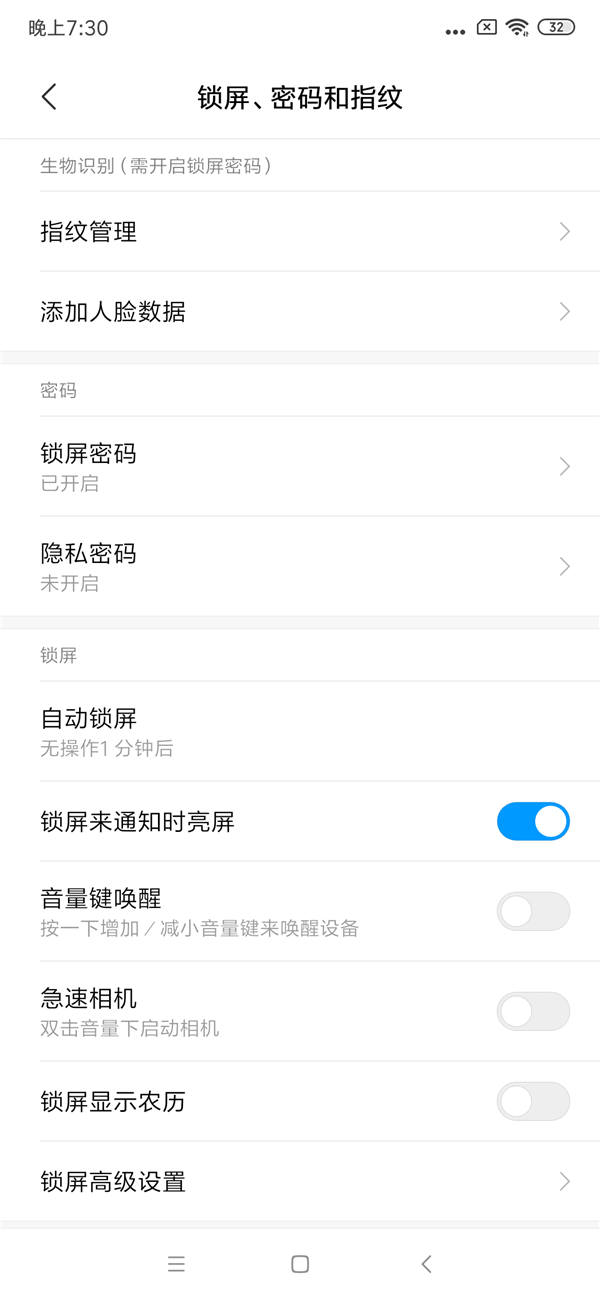600x1300 pixels.
Task: Open recent apps from the navigation bar
Action: (x=177, y=1264)
